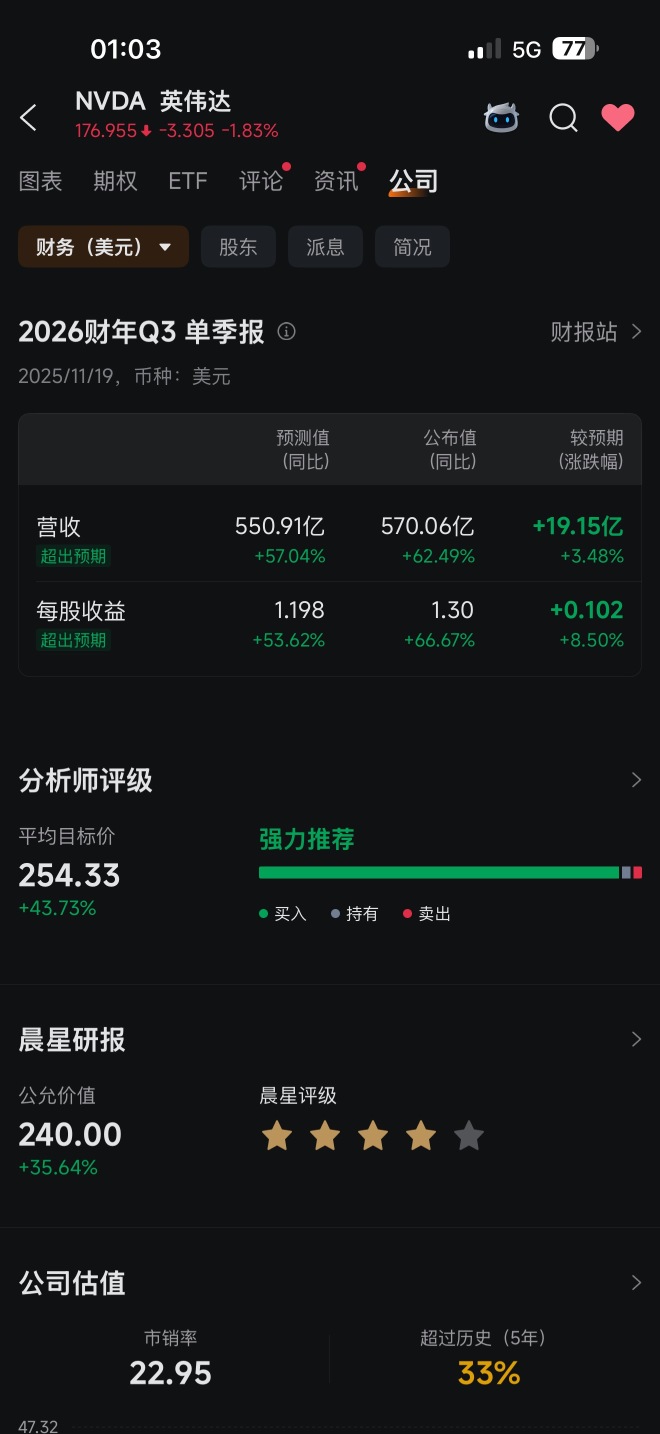Toggle the heart favorite for NVDA
The width and height of the screenshot is (660, 1434).
coord(618,118)
